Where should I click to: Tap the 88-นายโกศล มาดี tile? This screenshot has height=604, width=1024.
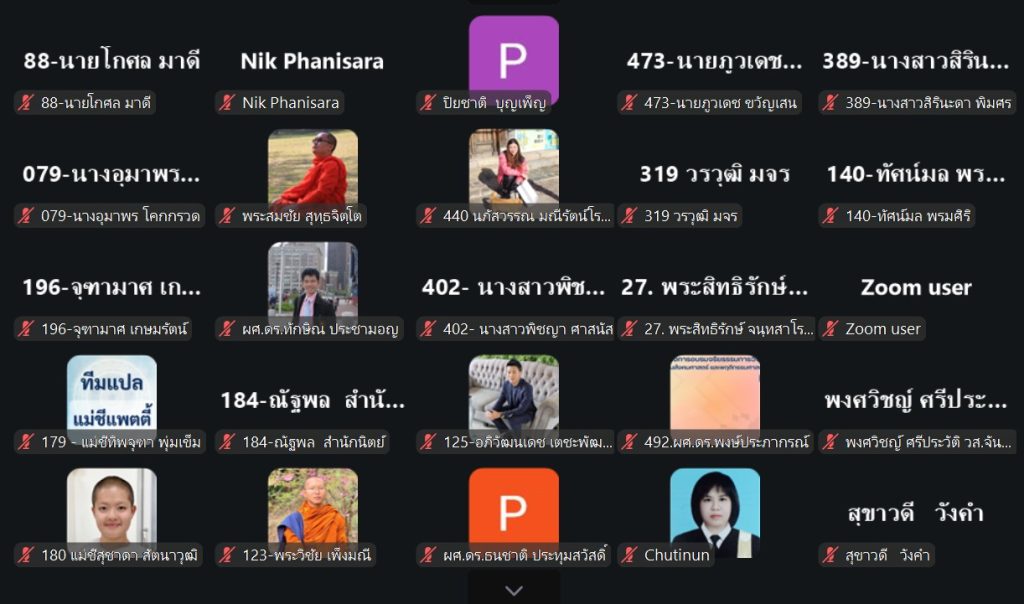pyautogui.click(x=111, y=62)
